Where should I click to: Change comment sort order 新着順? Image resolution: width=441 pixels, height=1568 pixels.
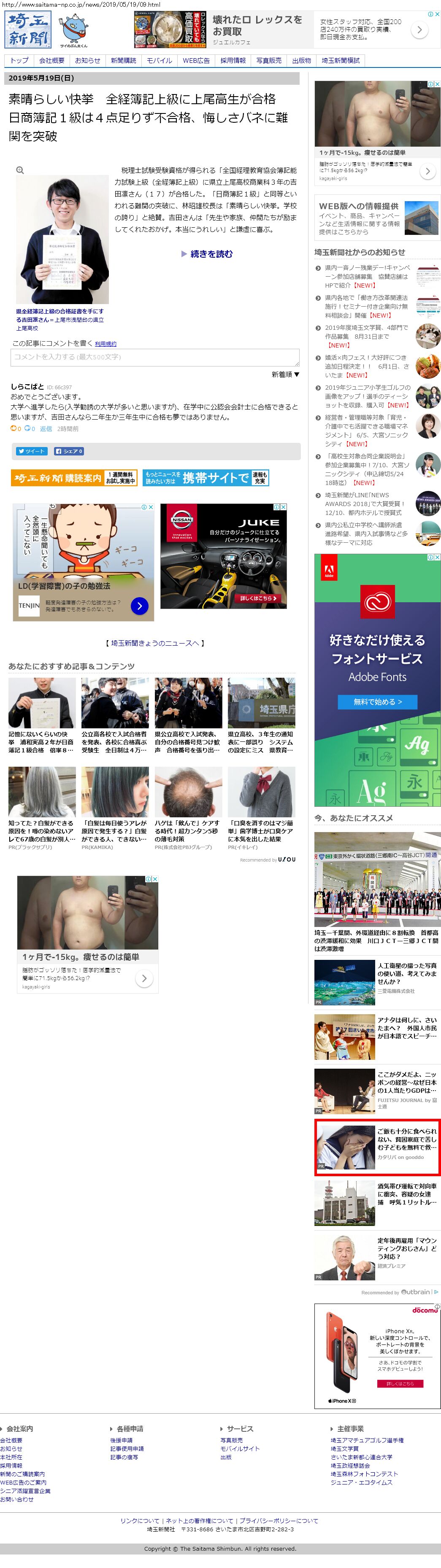[x=285, y=374]
